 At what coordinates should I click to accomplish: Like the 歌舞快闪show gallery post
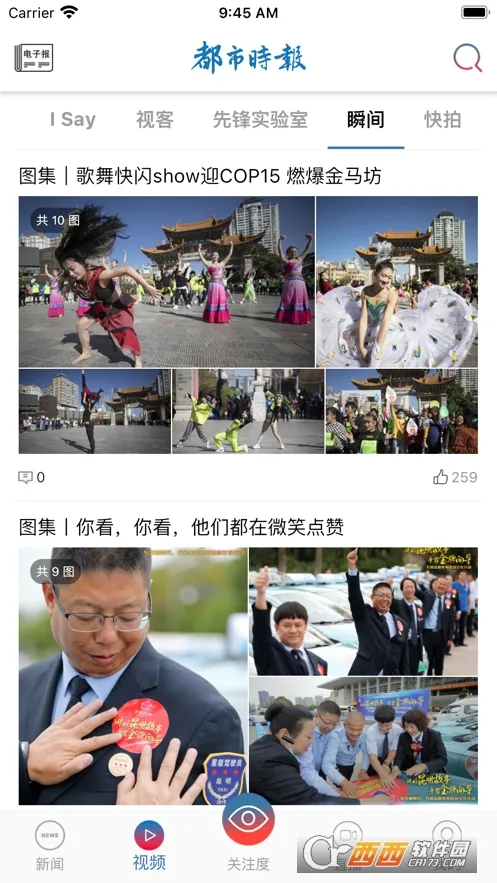[455, 478]
